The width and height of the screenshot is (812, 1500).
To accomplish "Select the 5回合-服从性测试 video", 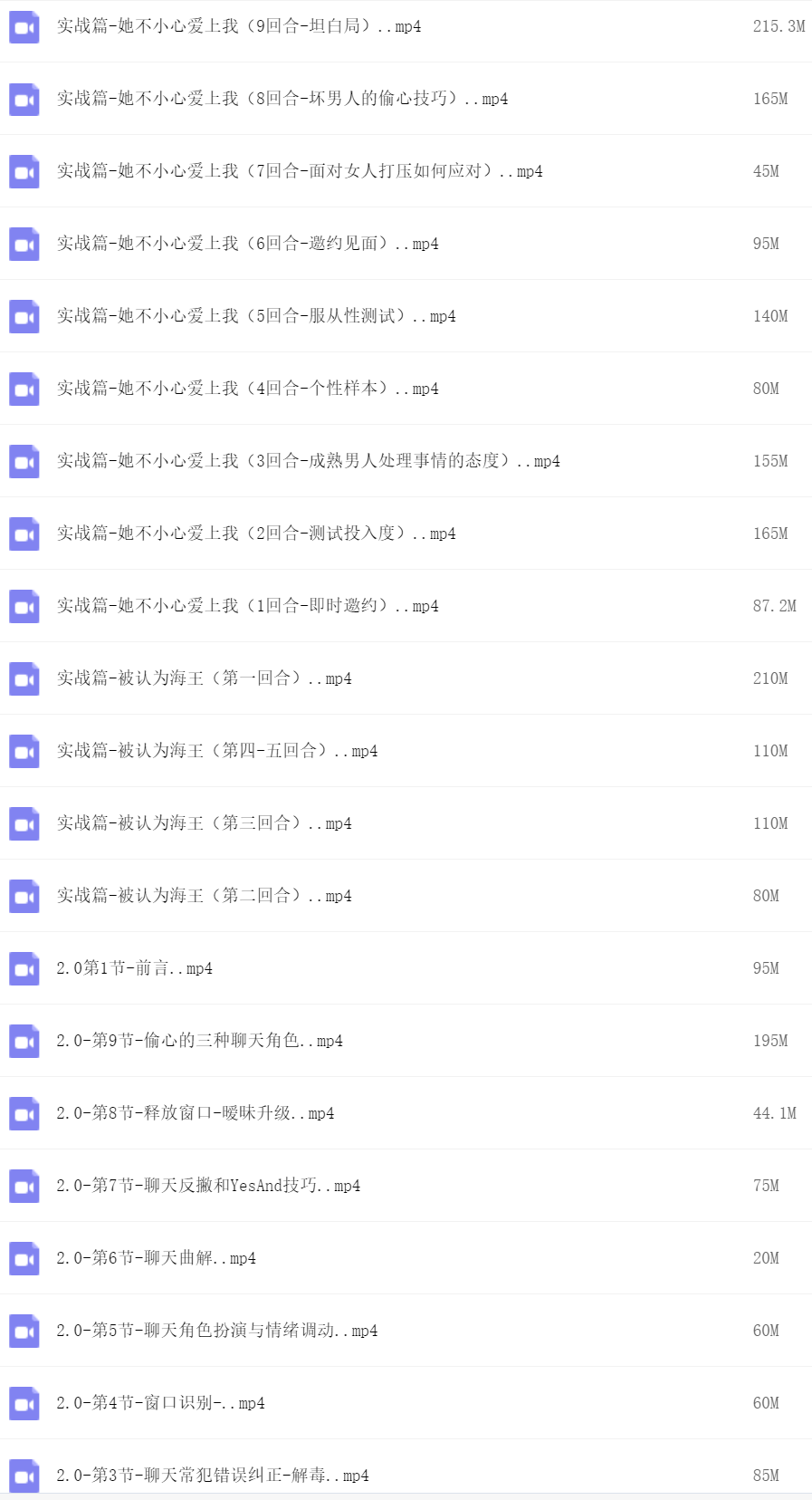I will (x=256, y=316).
